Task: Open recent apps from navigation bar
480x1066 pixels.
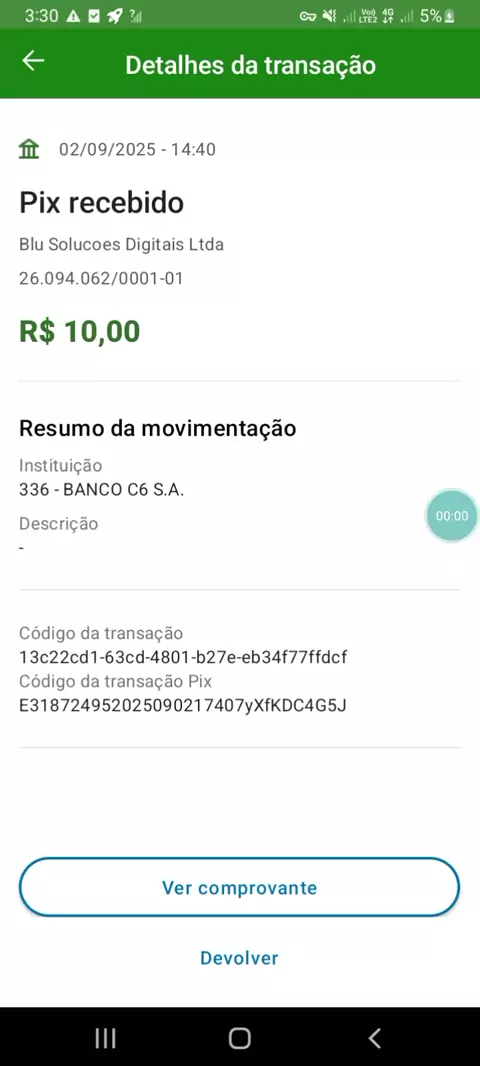Action: point(105,1037)
